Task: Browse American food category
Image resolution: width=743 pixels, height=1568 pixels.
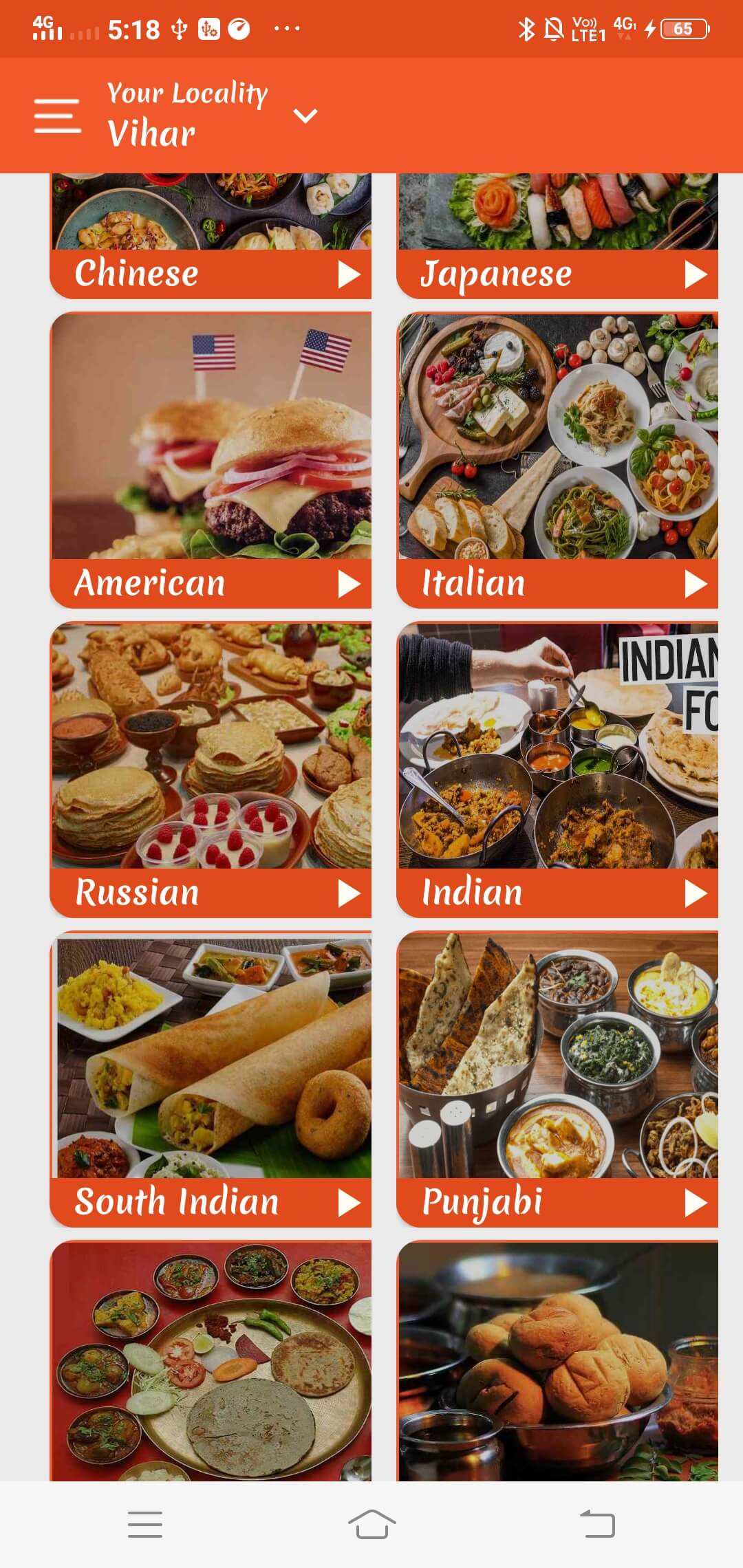Action: [x=211, y=460]
